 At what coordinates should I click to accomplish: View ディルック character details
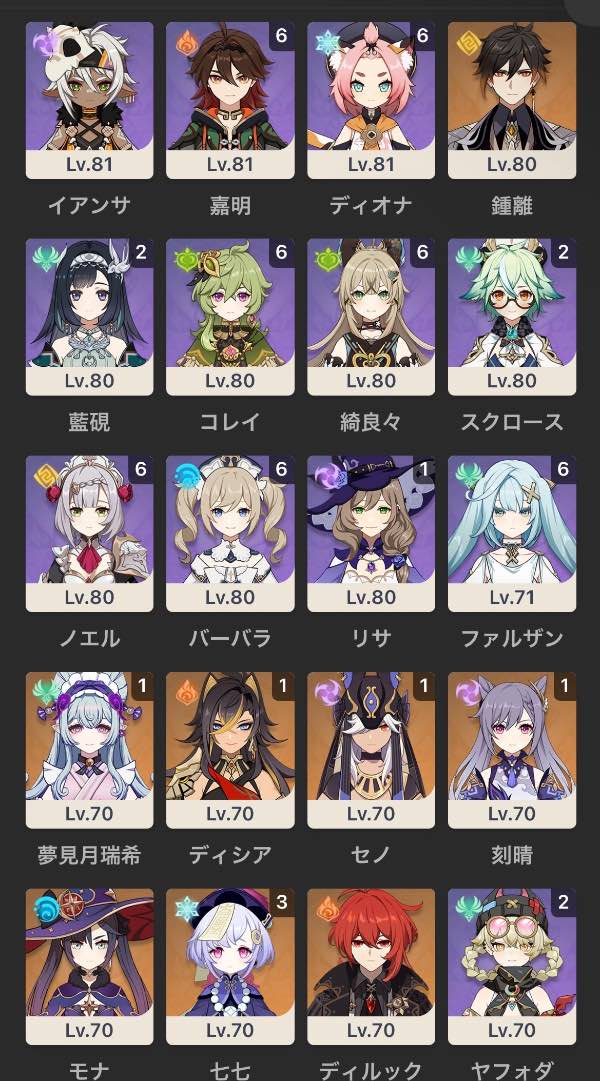[x=371, y=966]
